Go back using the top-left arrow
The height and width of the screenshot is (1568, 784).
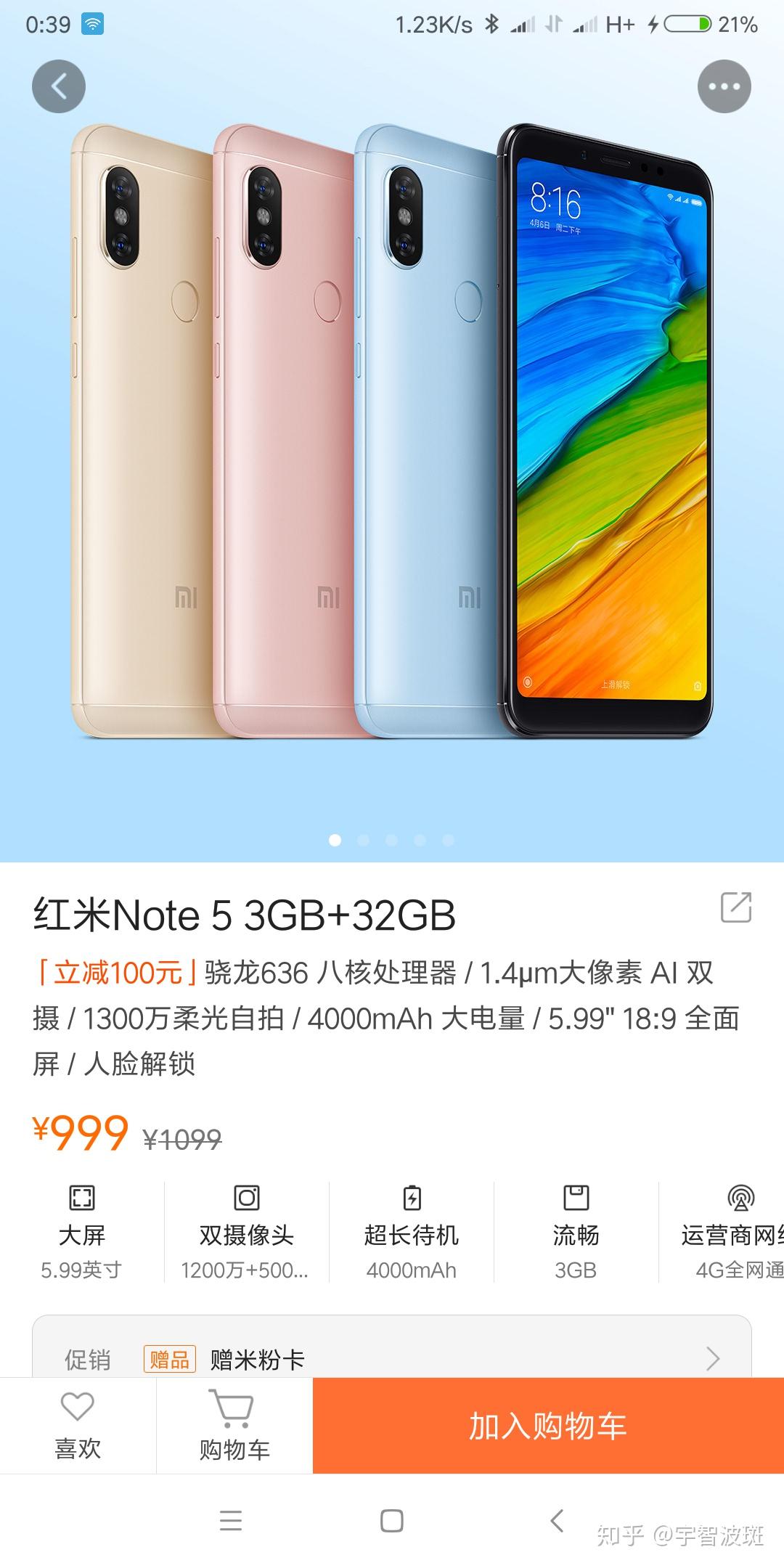(59, 86)
